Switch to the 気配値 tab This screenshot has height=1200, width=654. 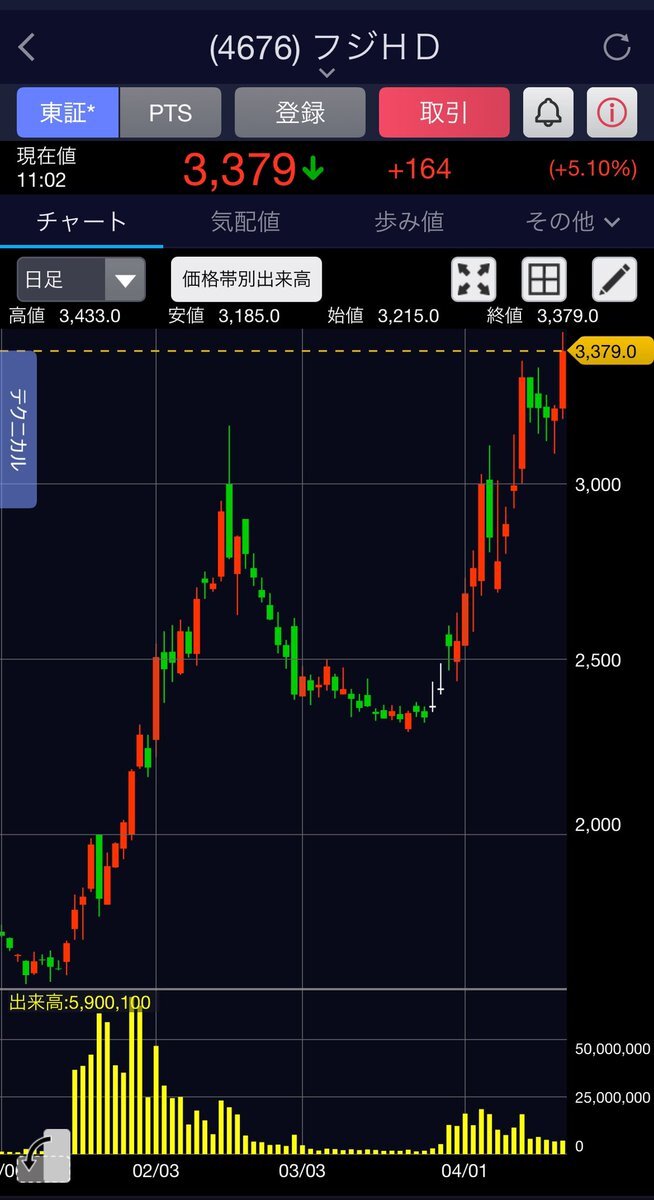click(245, 221)
